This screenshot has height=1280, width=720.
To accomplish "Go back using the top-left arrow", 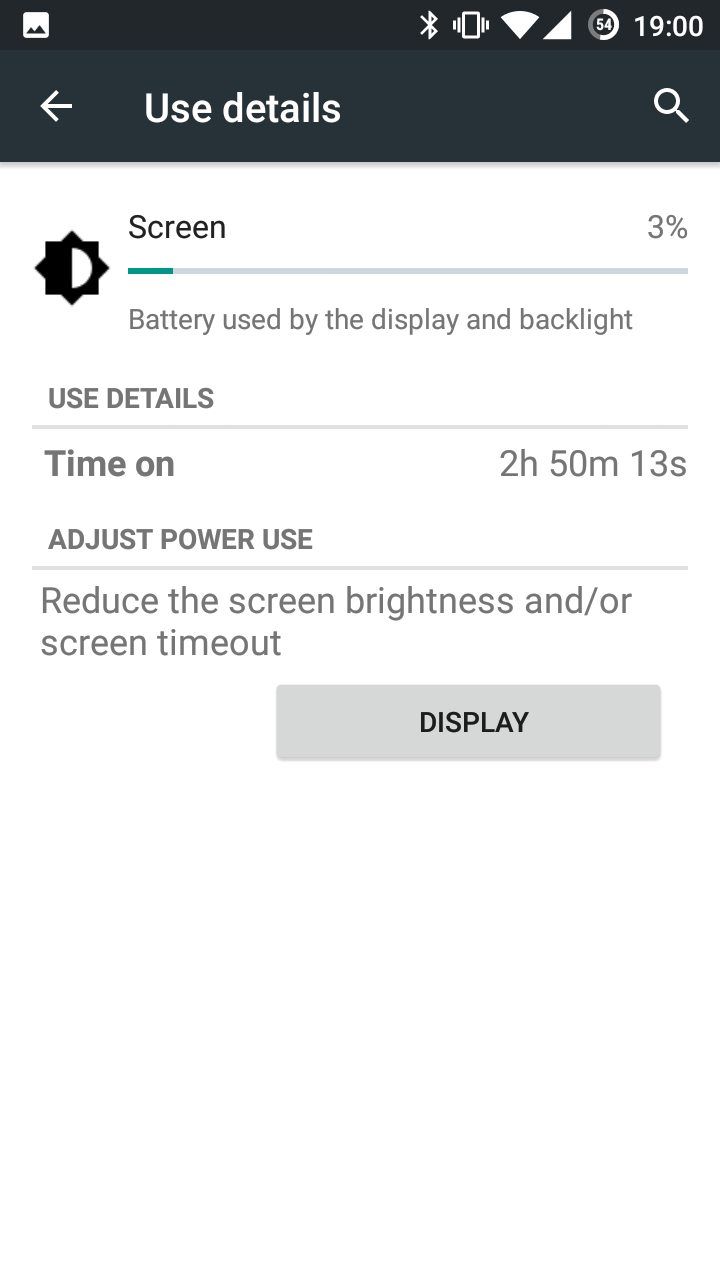I will (56, 106).
